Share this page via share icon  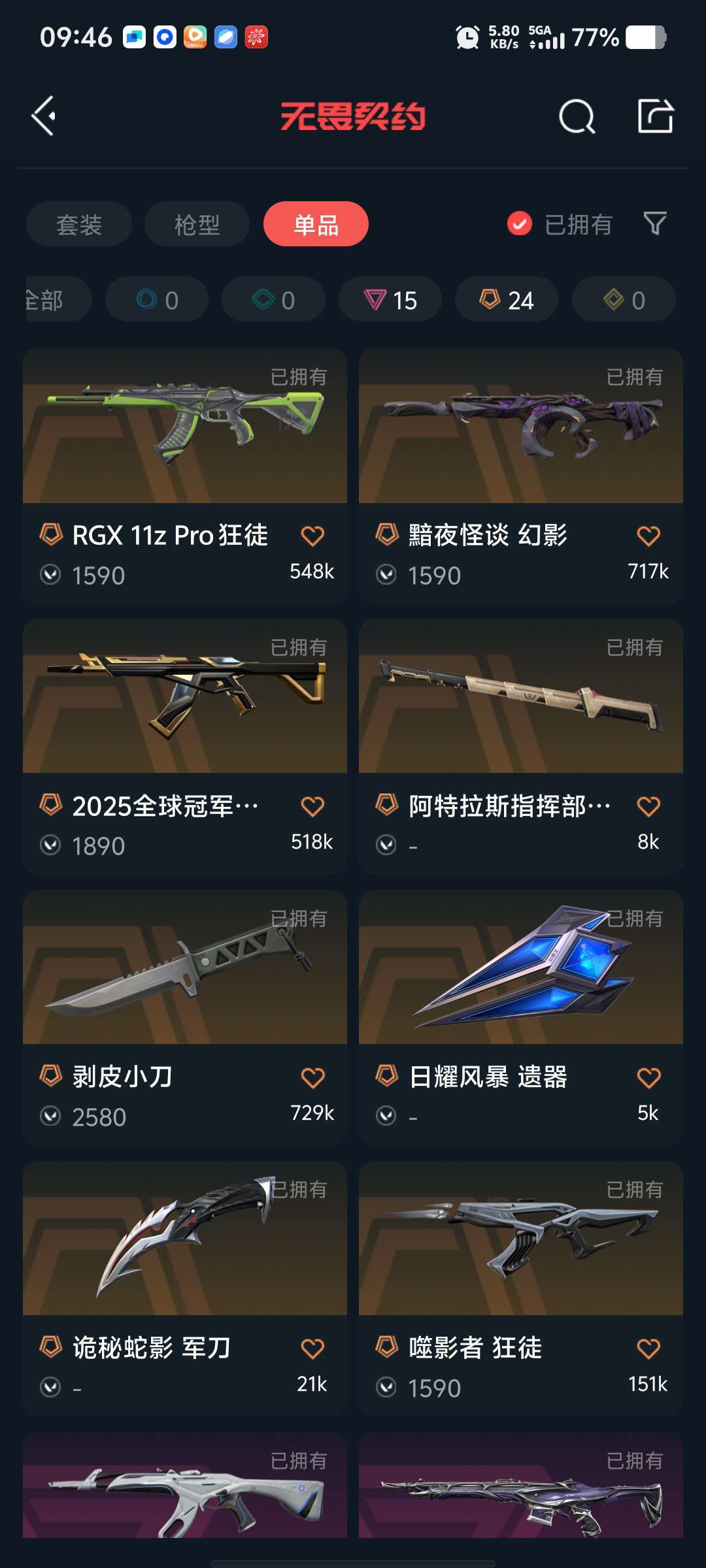pyautogui.click(x=655, y=116)
